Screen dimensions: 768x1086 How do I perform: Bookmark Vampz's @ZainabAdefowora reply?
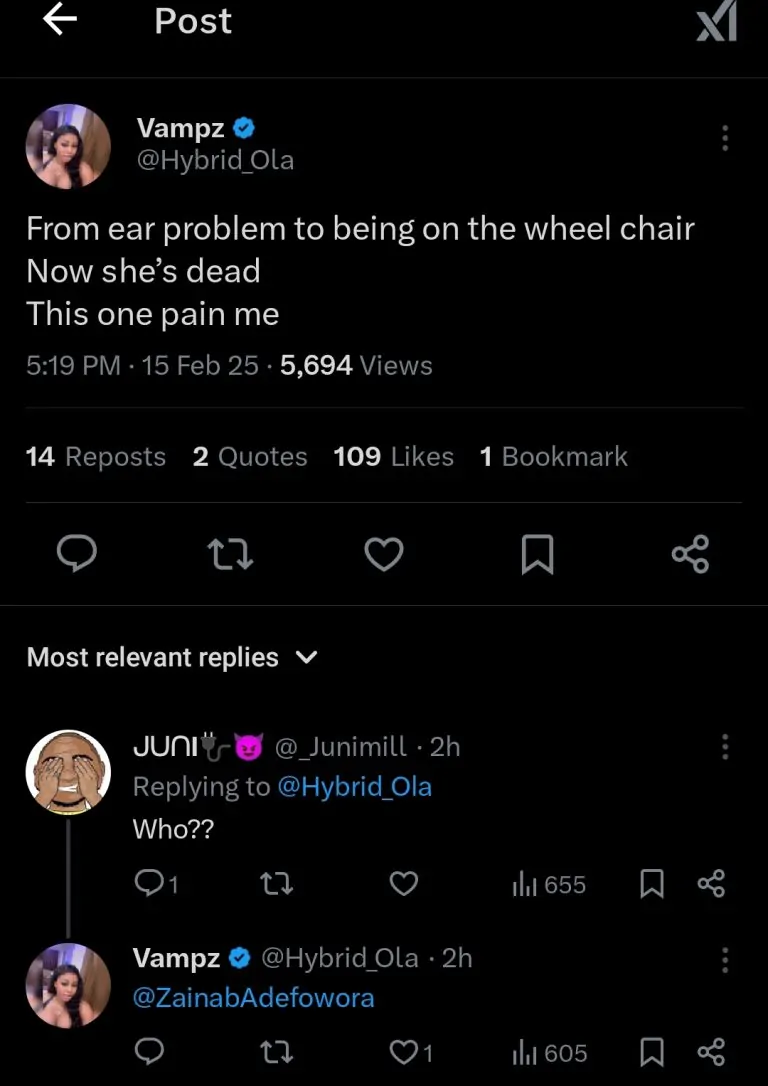coord(652,1052)
